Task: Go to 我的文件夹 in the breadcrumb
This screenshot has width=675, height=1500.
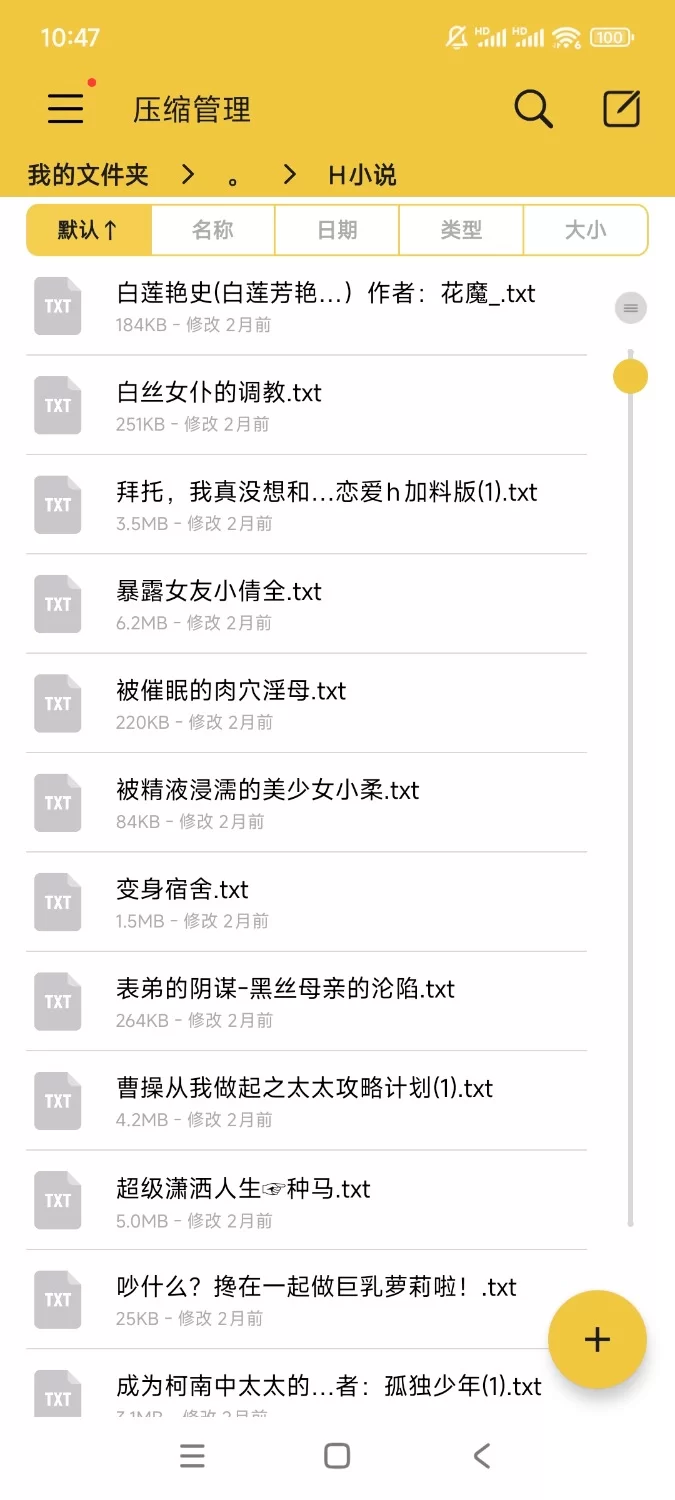Action: pyautogui.click(x=88, y=175)
